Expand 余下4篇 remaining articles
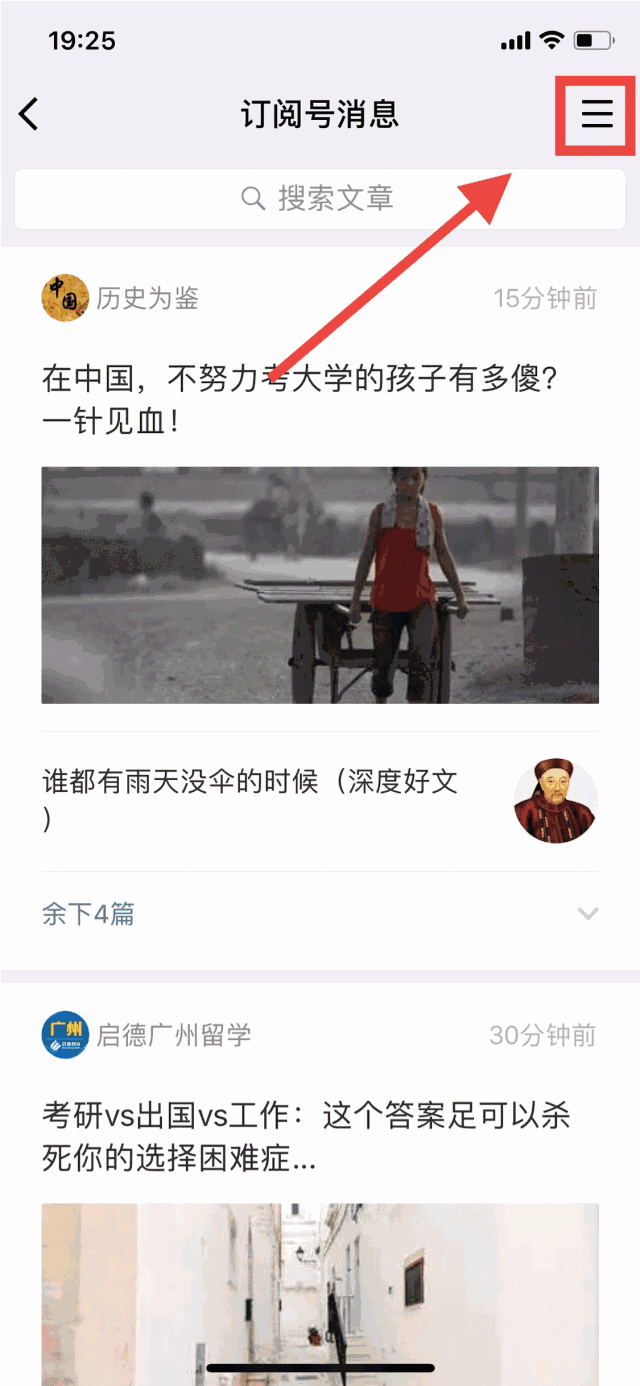 click(x=320, y=913)
